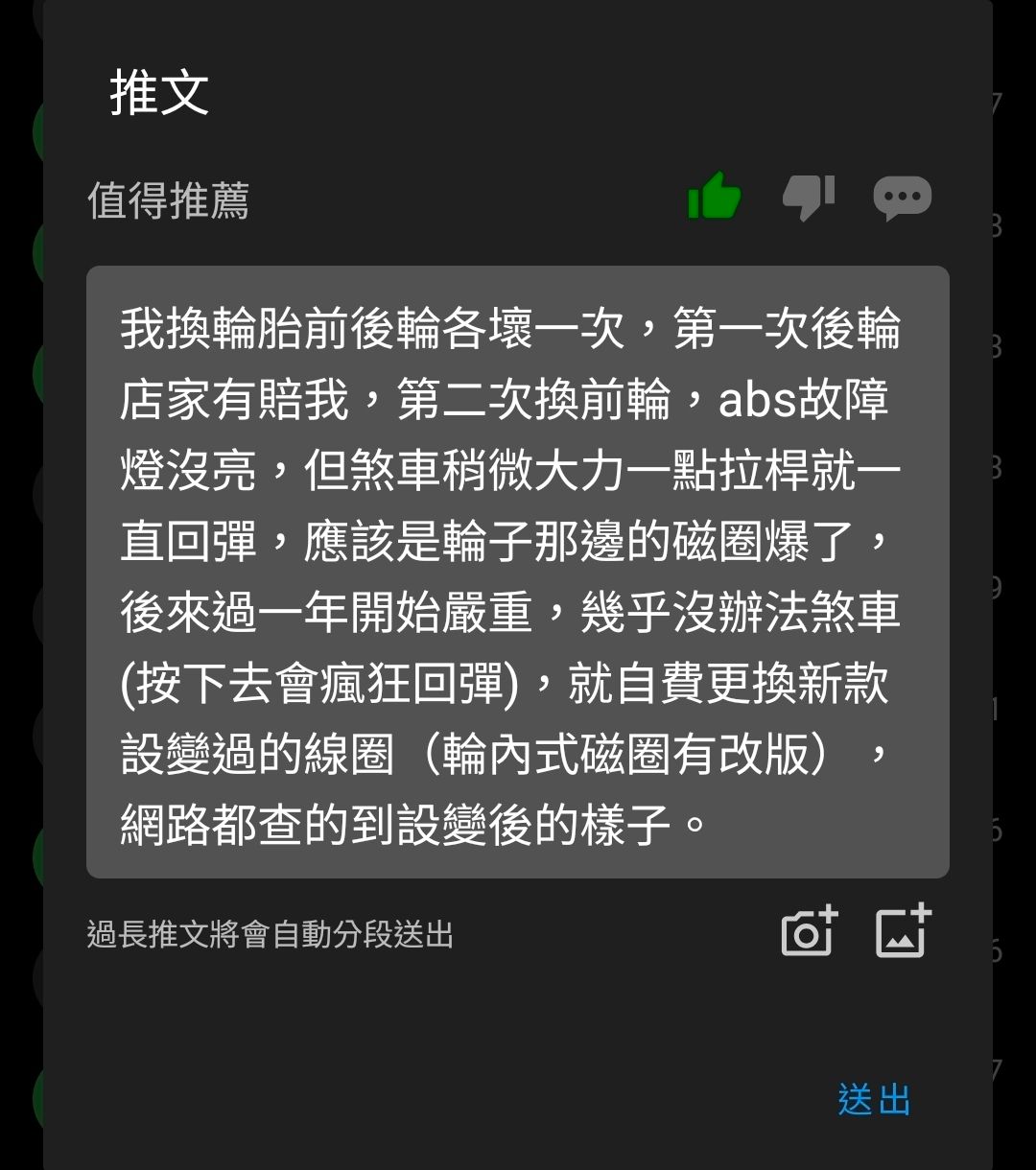
Task: Select the neutral comment bubble option
Action: pyautogui.click(x=902, y=198)
